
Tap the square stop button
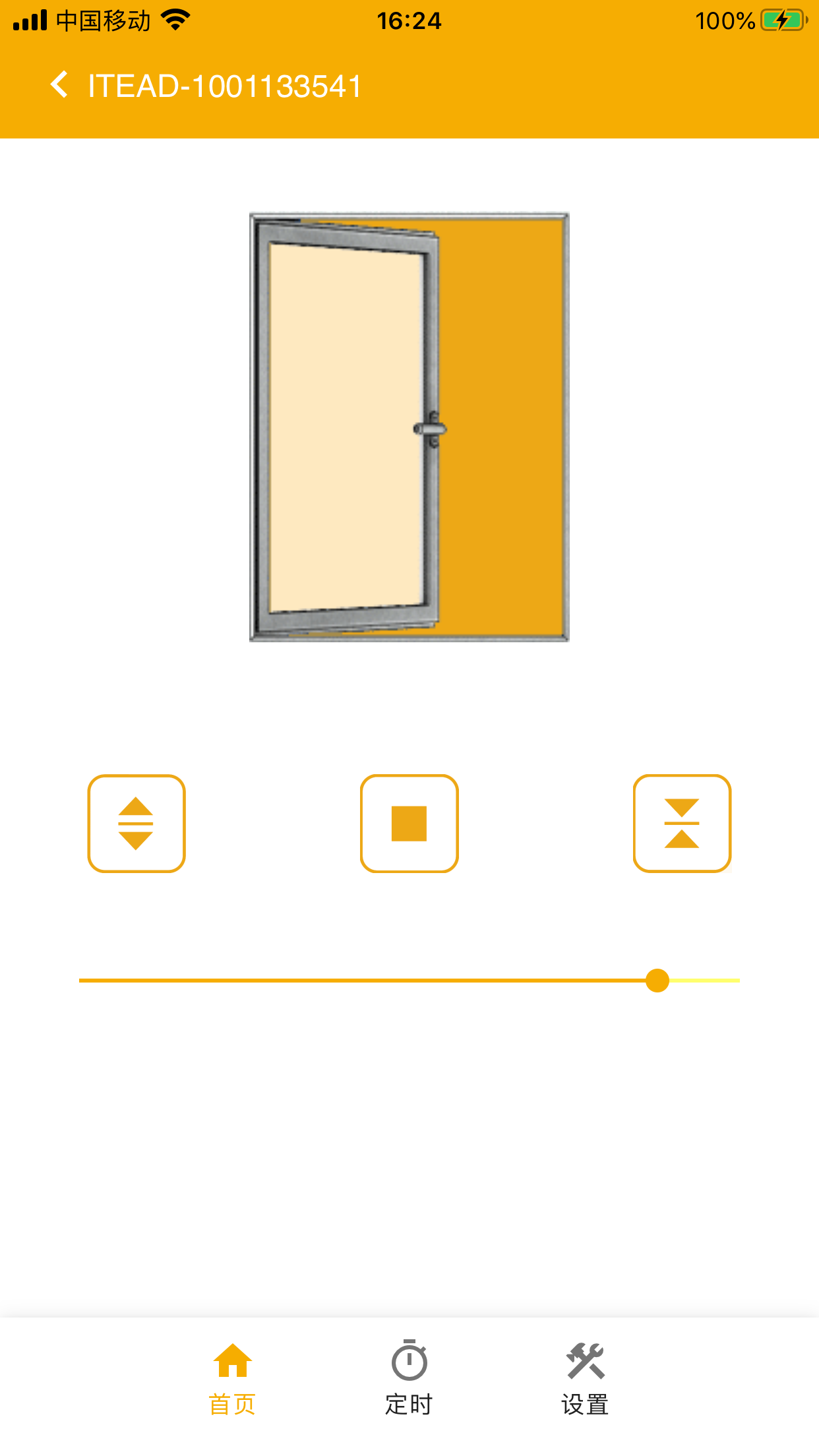tap(409, 824)
